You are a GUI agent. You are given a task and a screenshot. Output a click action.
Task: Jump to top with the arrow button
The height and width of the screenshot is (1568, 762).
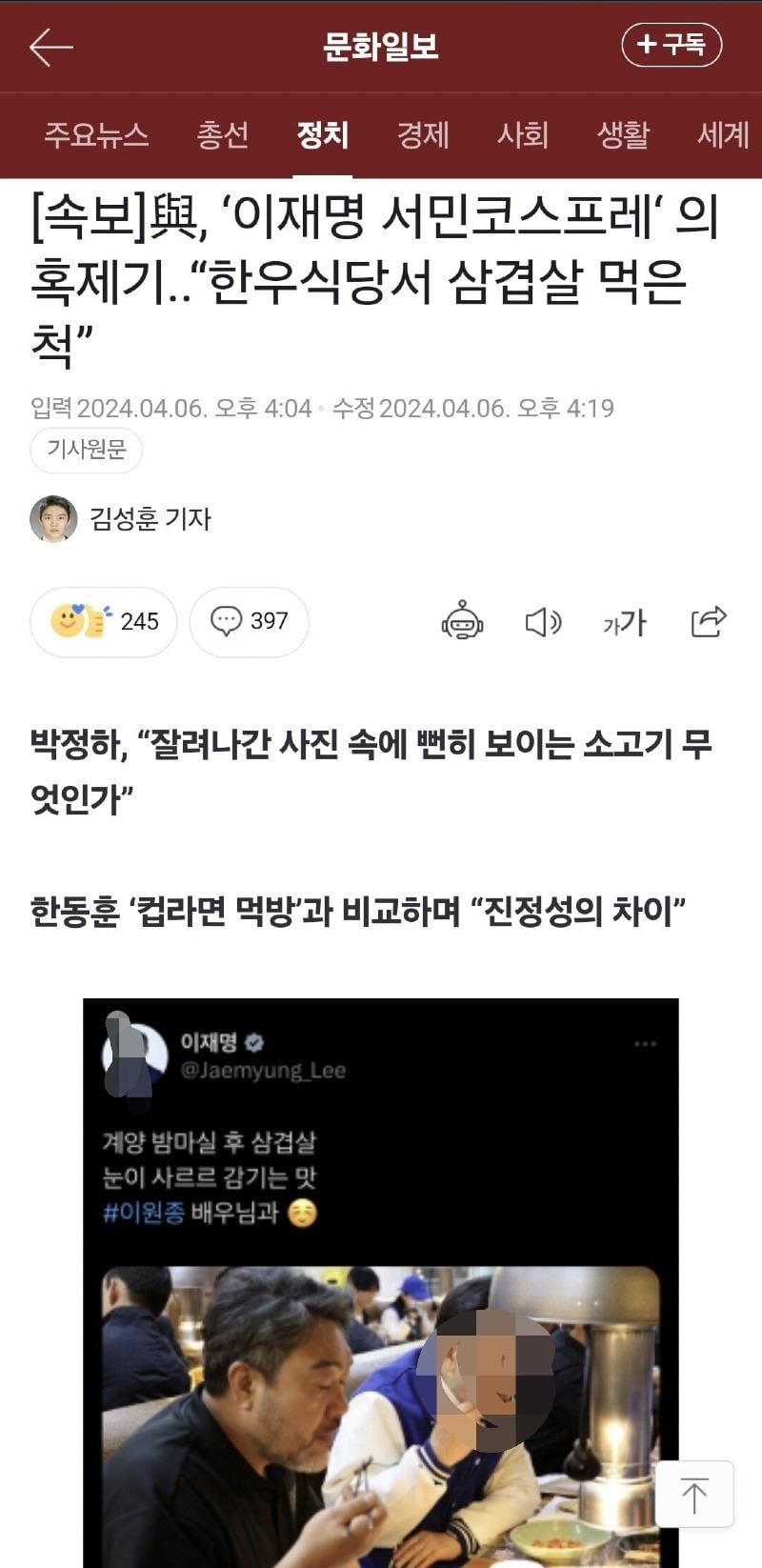point(694,1494)
